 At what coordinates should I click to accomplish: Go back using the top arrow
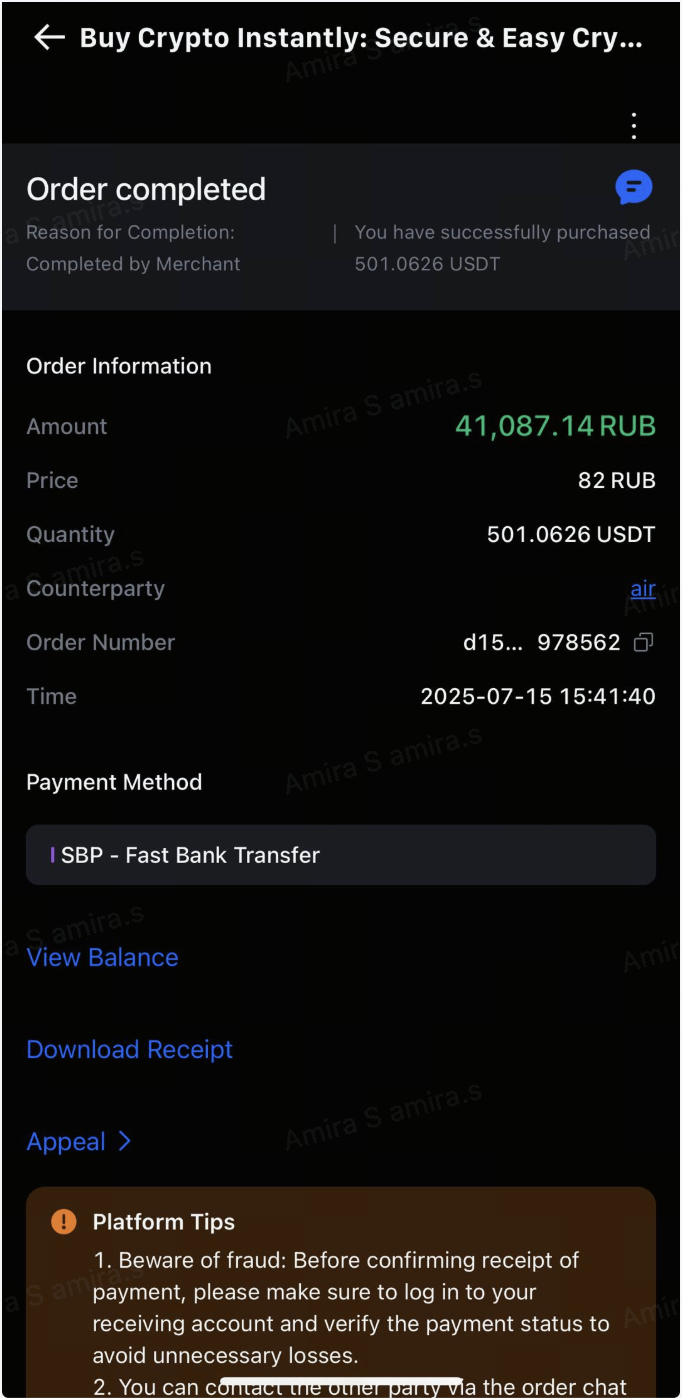coord(49,38)
